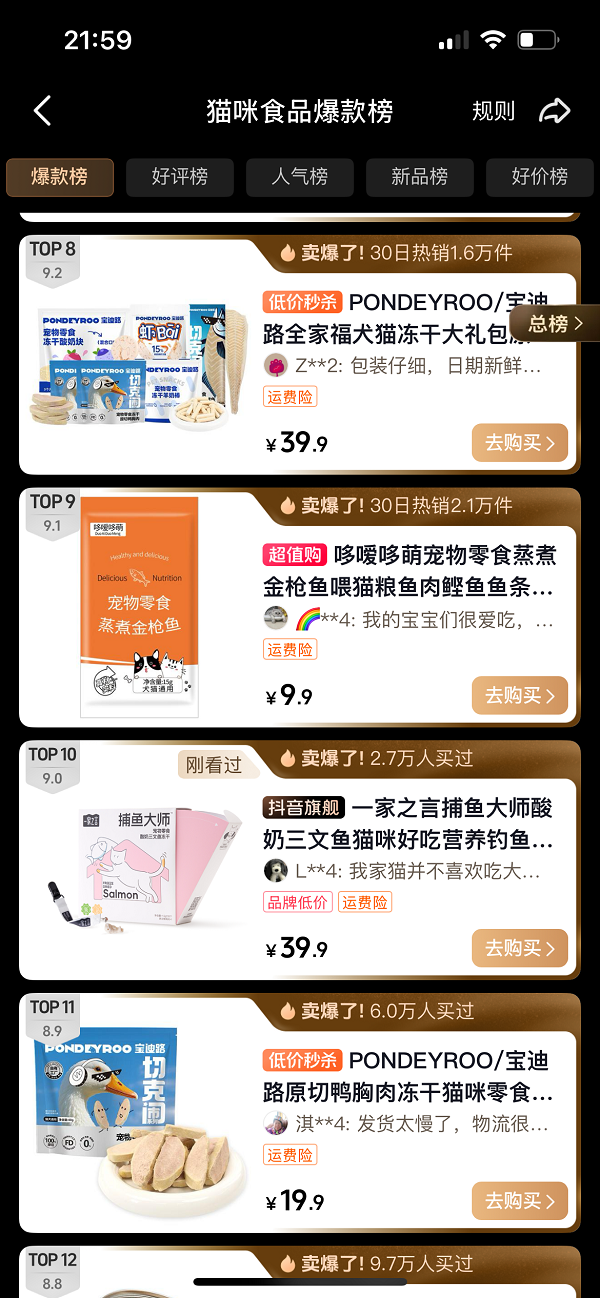Buy the 哆嗳哆萌 steamed tuna snack
The image size is (600, 1298).
[520, 695]
